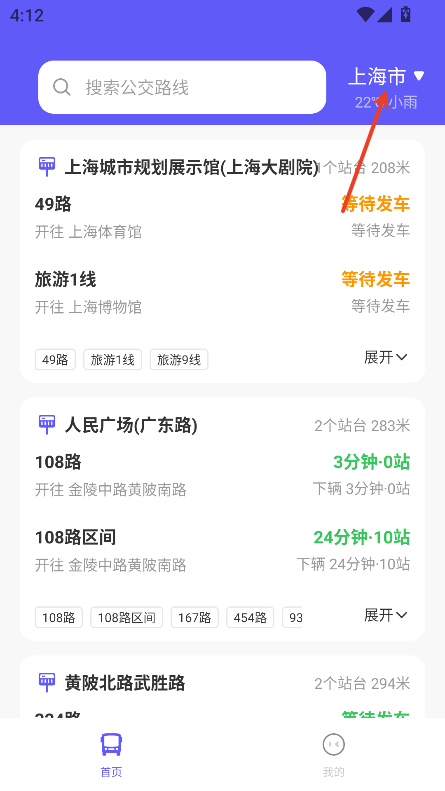Open the 人民广场(广东路) station
Viewport: 445px width, 791px height.
click(131, 425)
